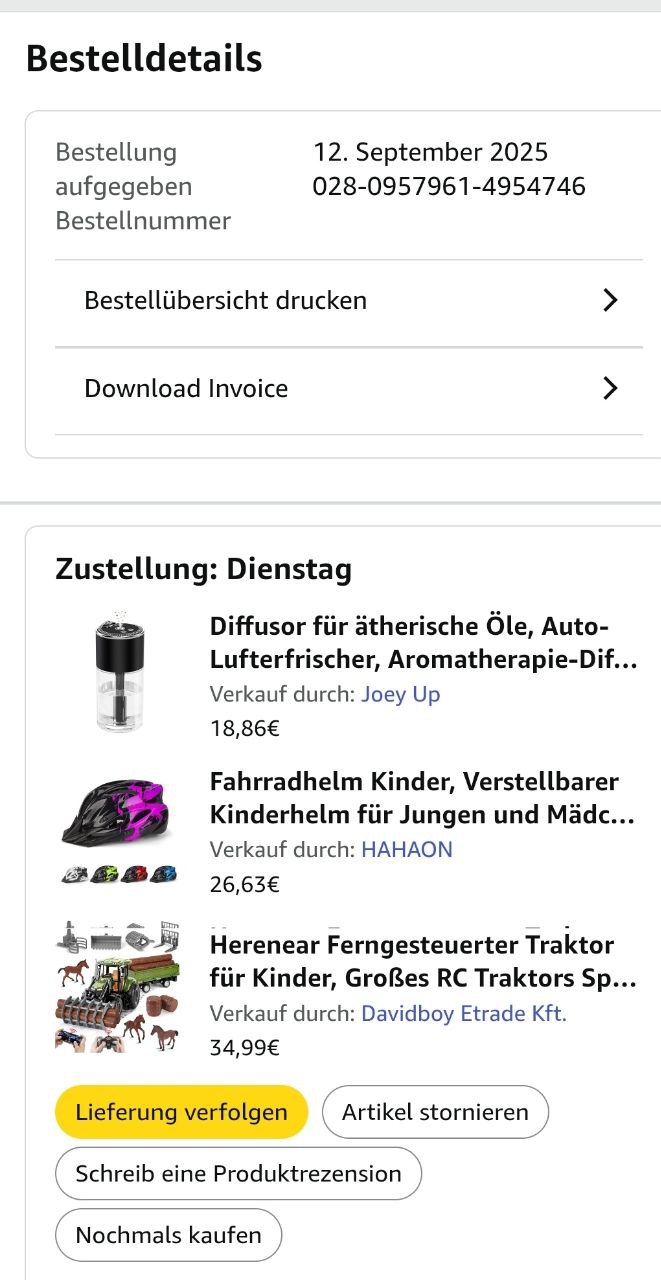Screen dimensions: 661x1280
Task: Open the Download Invoice row
Action: point(348,389)
